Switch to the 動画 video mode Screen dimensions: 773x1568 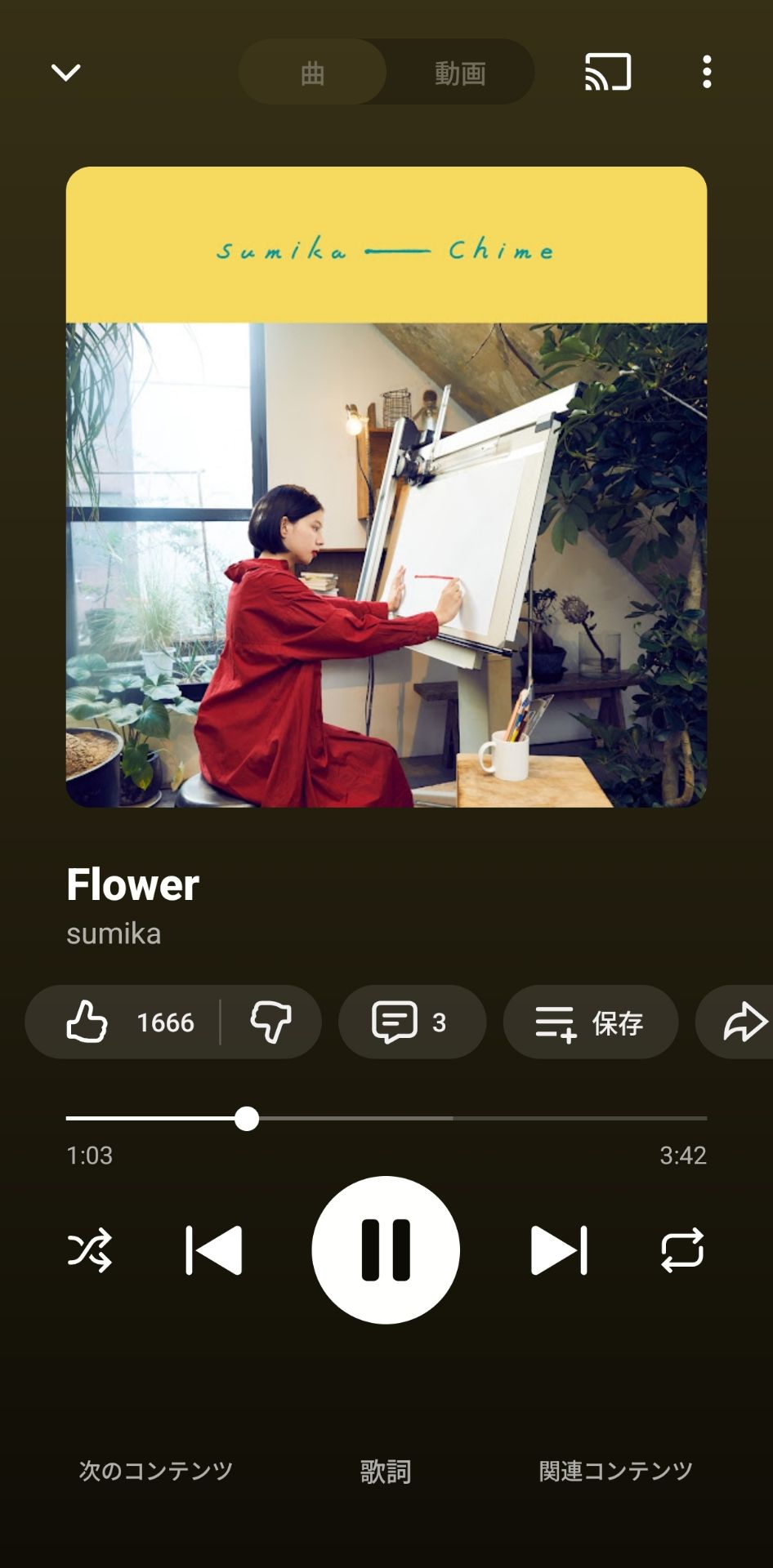click(x=460, y=73)
